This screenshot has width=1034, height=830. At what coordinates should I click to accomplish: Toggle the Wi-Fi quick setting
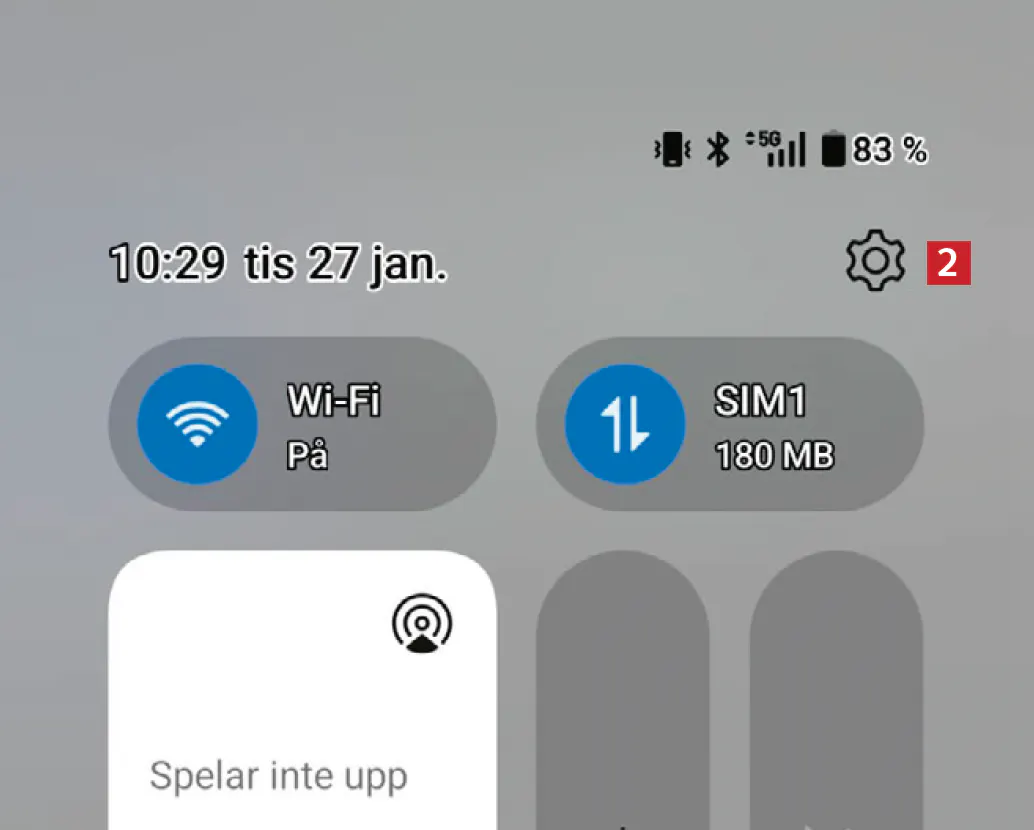point(197,424)
